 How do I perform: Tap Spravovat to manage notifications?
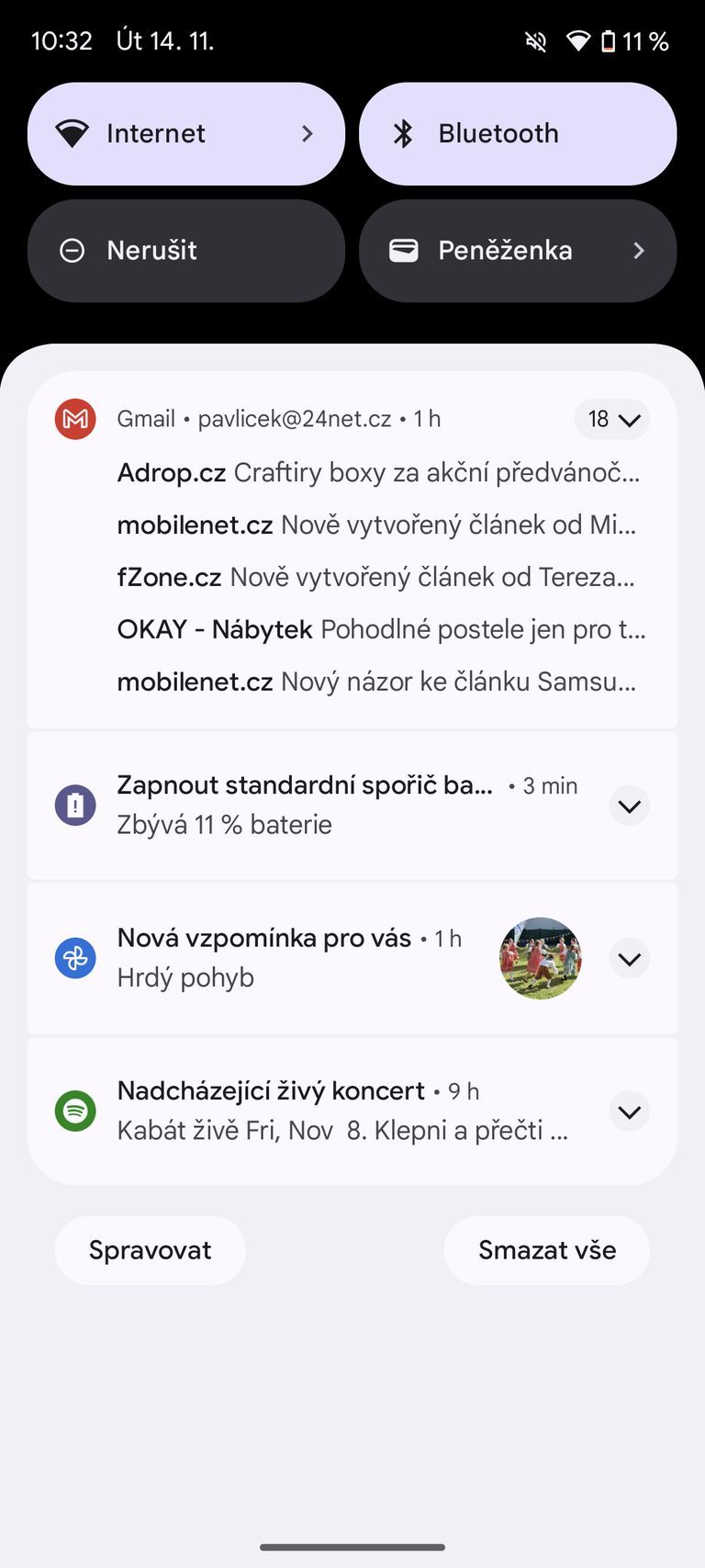pyautogui.click(x=150, y=1250)
